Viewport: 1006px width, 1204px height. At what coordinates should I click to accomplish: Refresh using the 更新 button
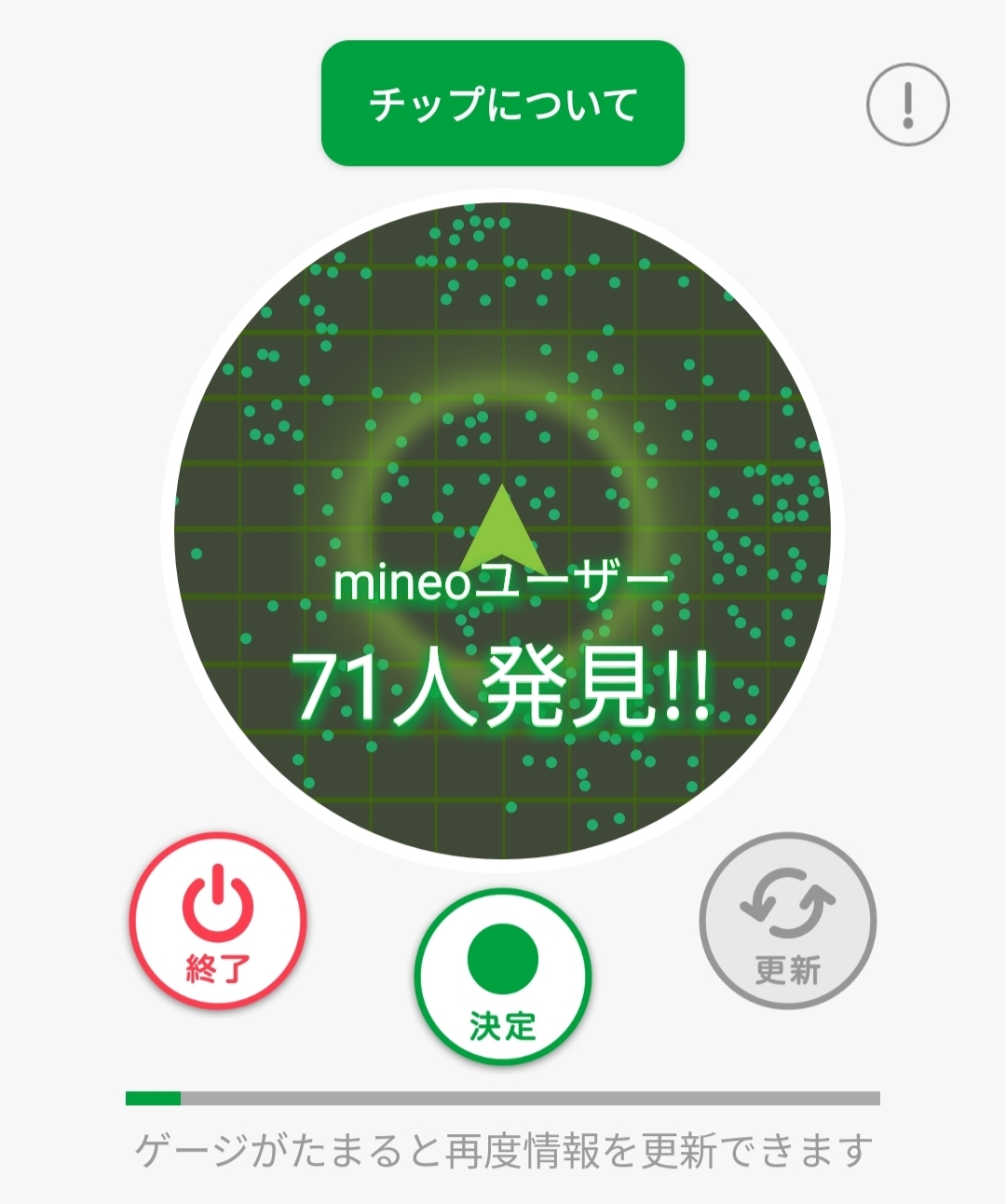pos(787,920)
